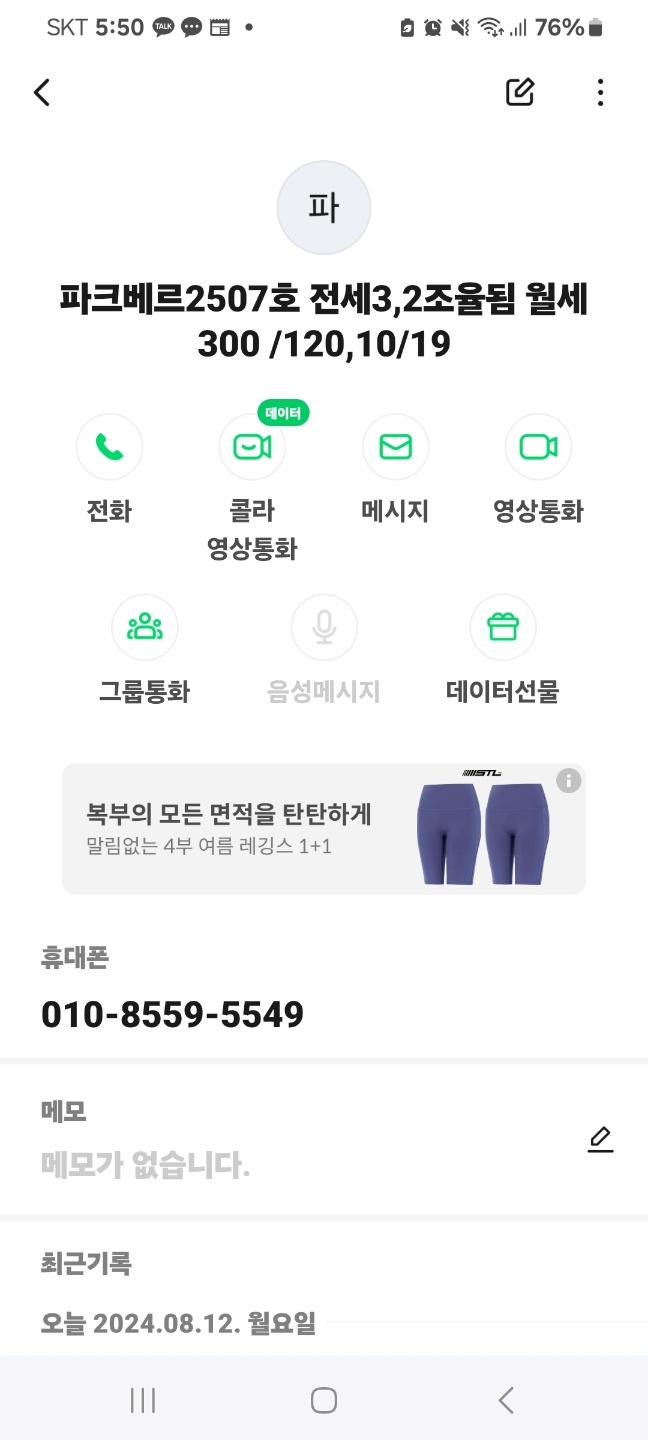
Task: Go to home screen via navigation bar
Action: point(324,1400)
